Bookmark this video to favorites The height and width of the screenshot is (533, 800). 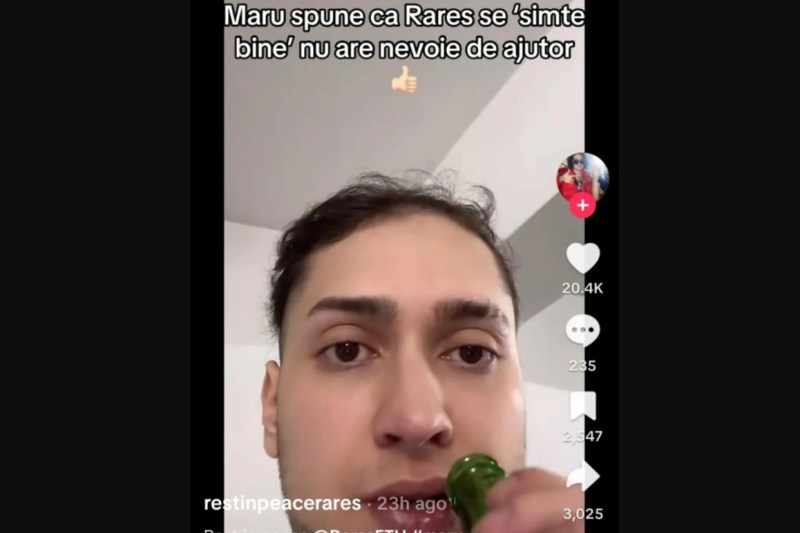coord(583,405)
